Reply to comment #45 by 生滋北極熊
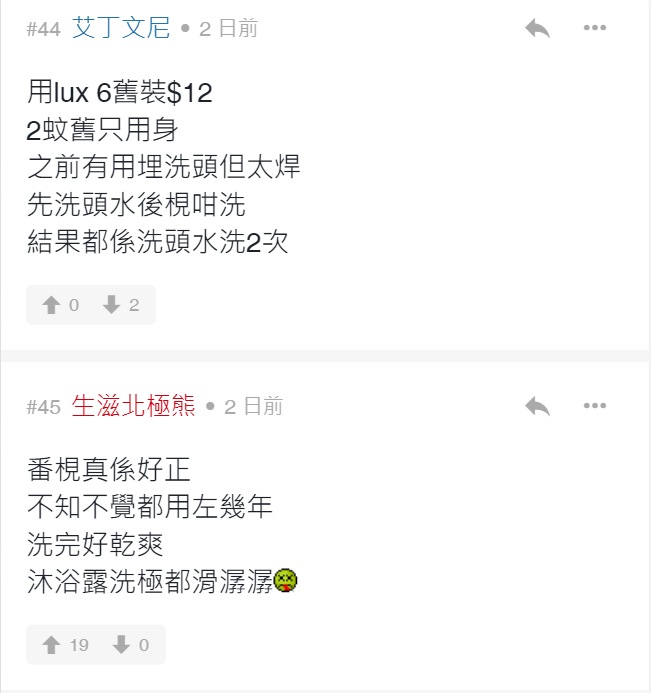651x693 pixels. coord(537,406)
